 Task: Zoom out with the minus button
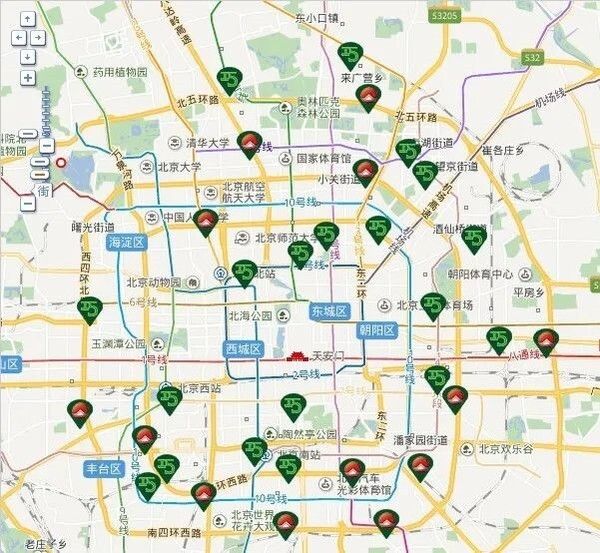(27, 205)
